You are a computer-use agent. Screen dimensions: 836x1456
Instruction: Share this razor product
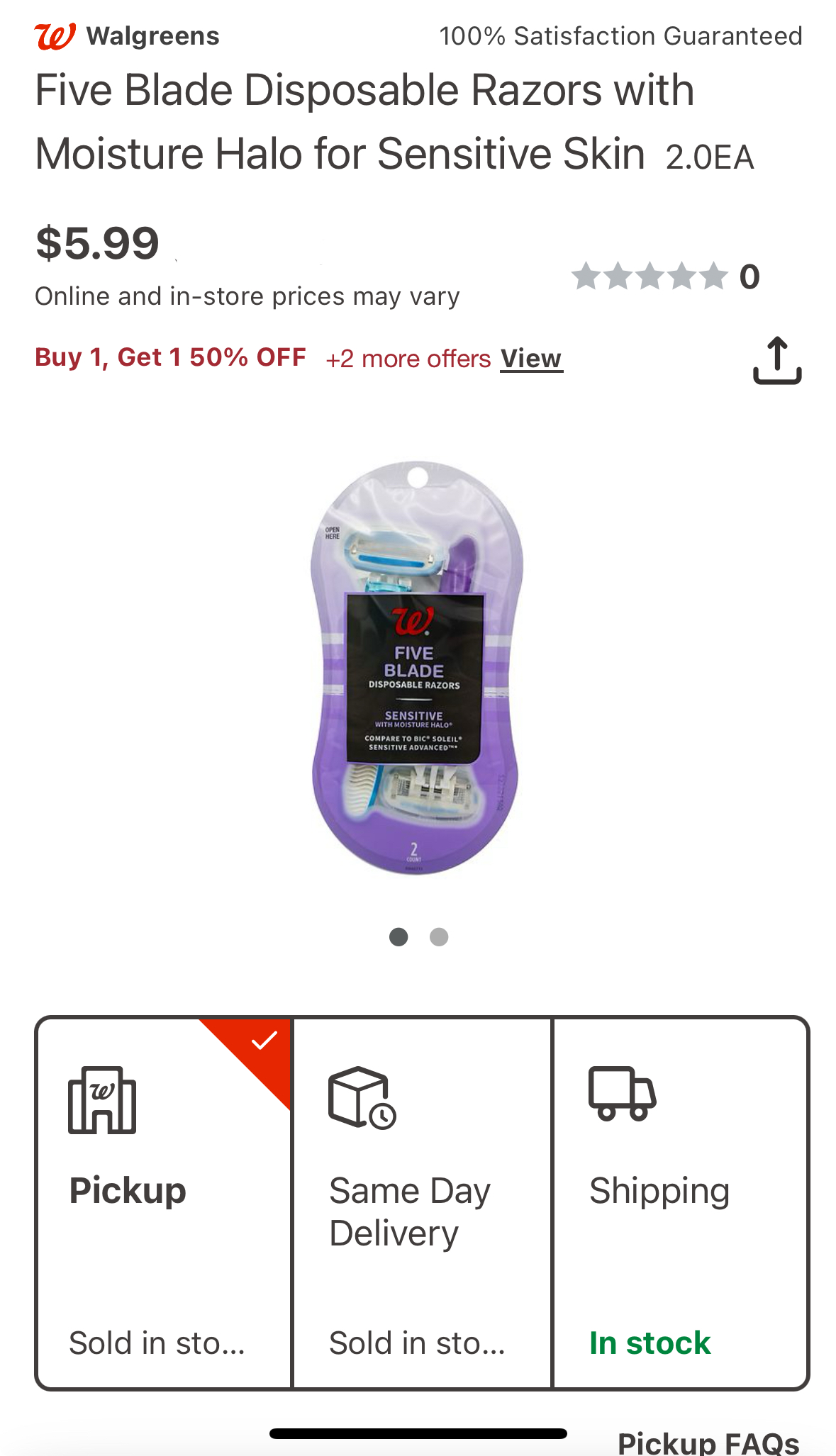pos(776,360)
